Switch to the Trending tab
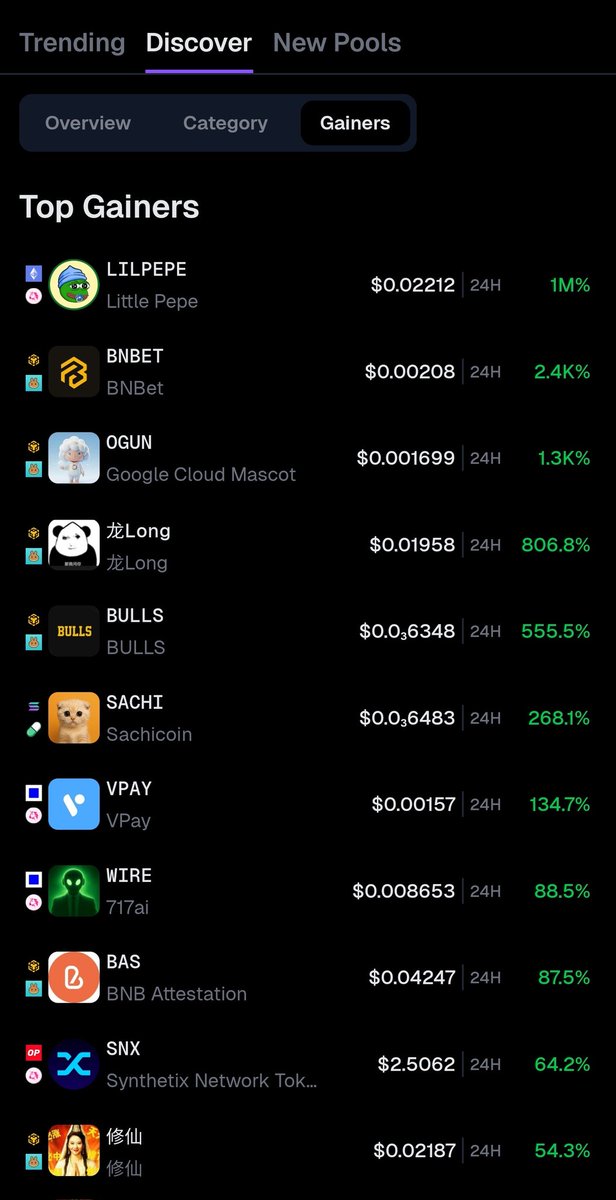This screenshot has height=1200, width=616. pyautogui.click(x=72, y=43)
